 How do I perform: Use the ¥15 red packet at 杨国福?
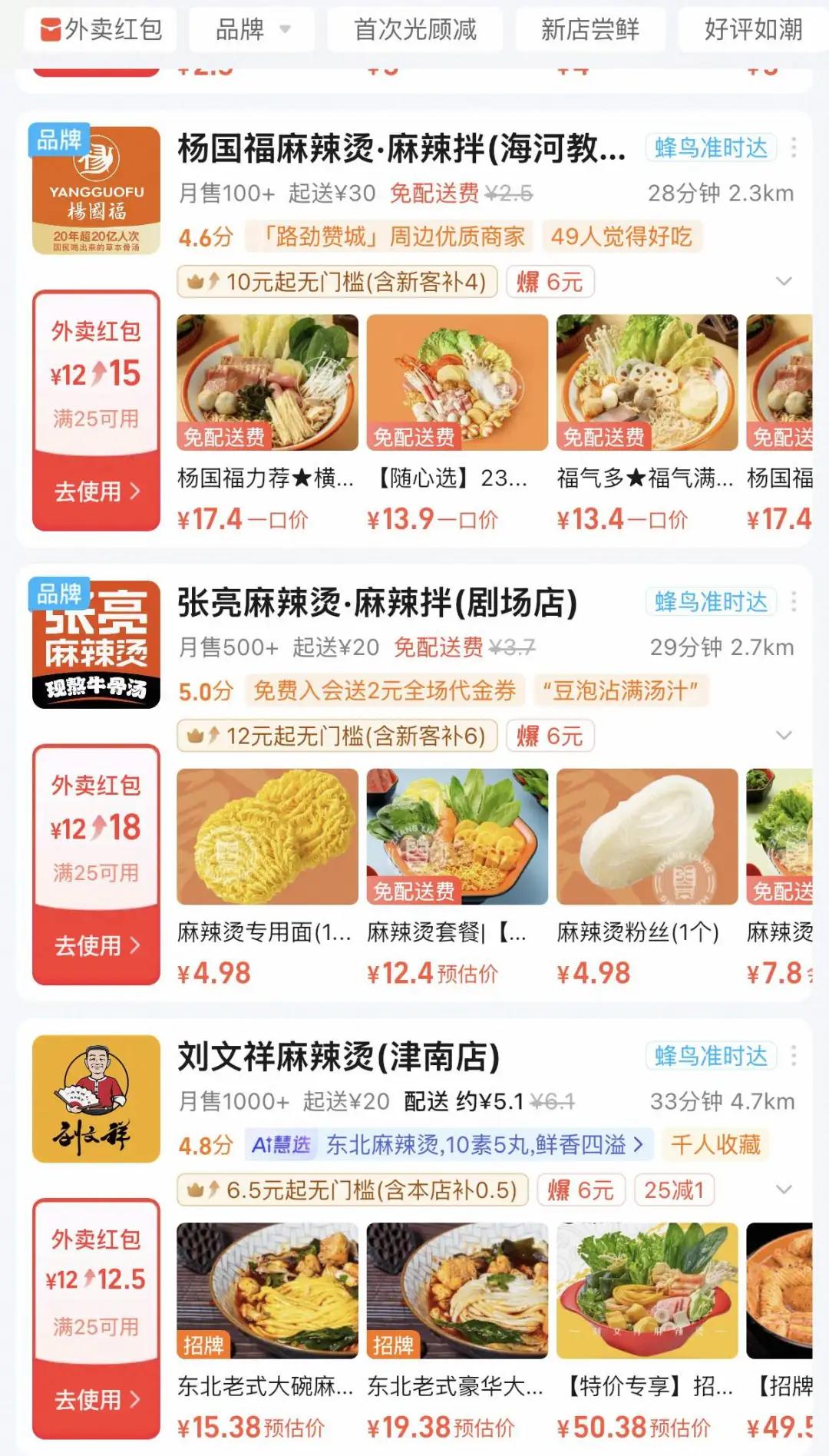coord(96,491)
